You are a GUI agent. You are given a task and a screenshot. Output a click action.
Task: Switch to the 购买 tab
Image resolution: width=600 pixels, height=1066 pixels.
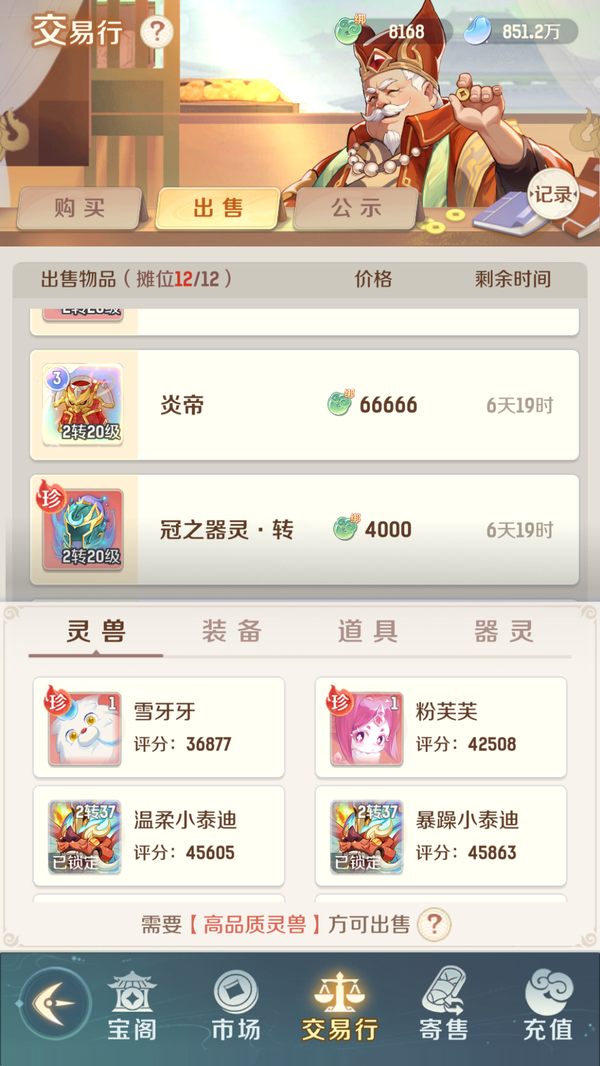[79, 208]
